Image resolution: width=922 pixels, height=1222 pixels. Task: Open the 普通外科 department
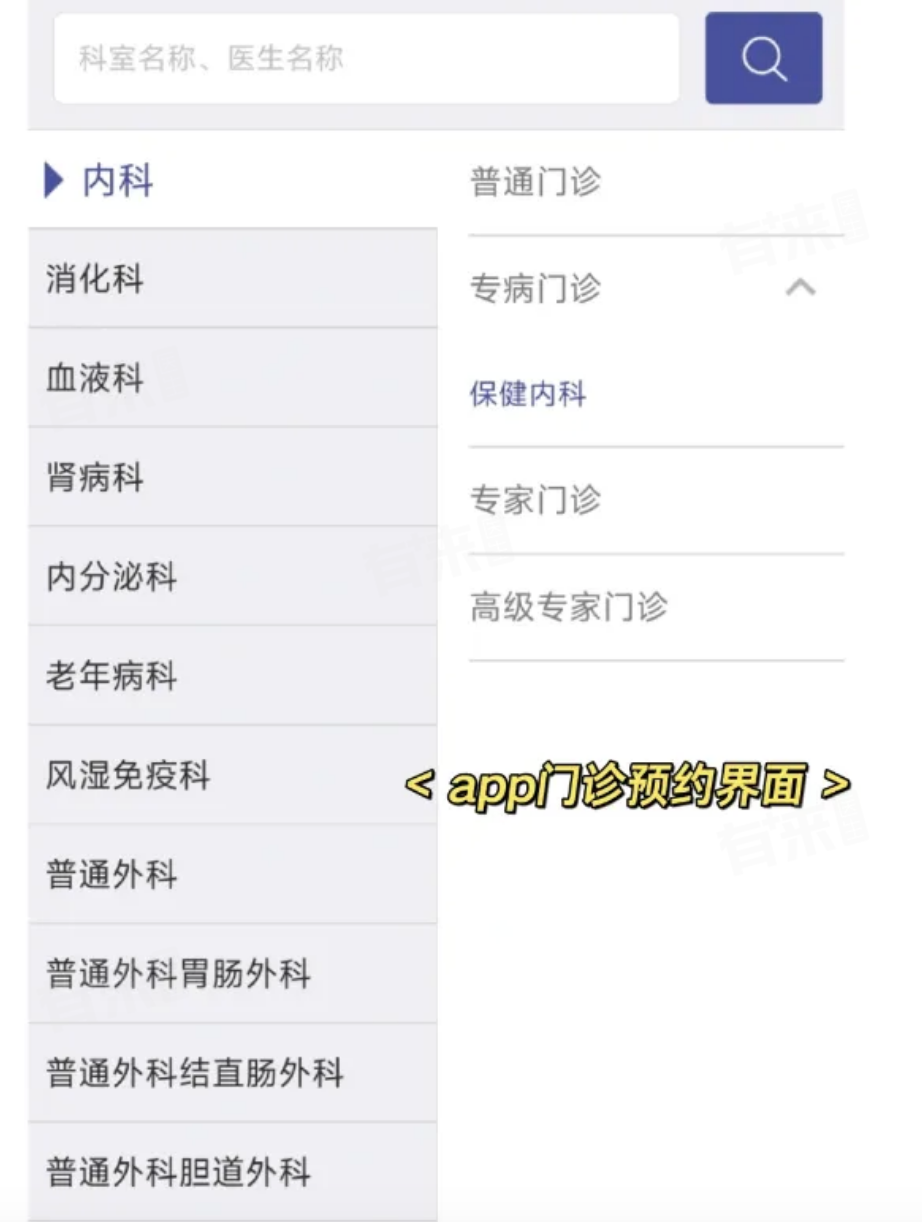[x=111, y=874]
